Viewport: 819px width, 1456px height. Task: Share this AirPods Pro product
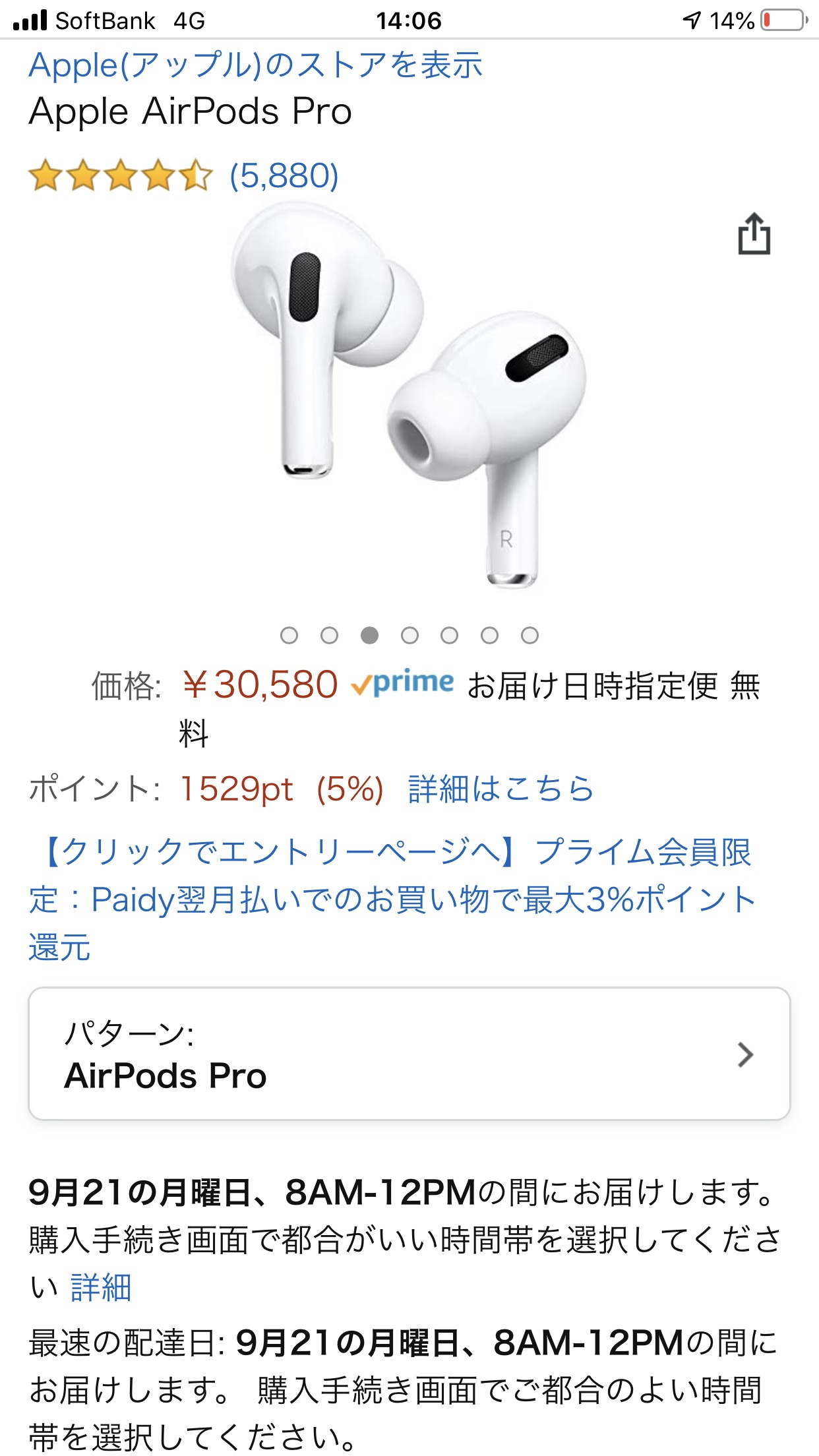(754, 233)
